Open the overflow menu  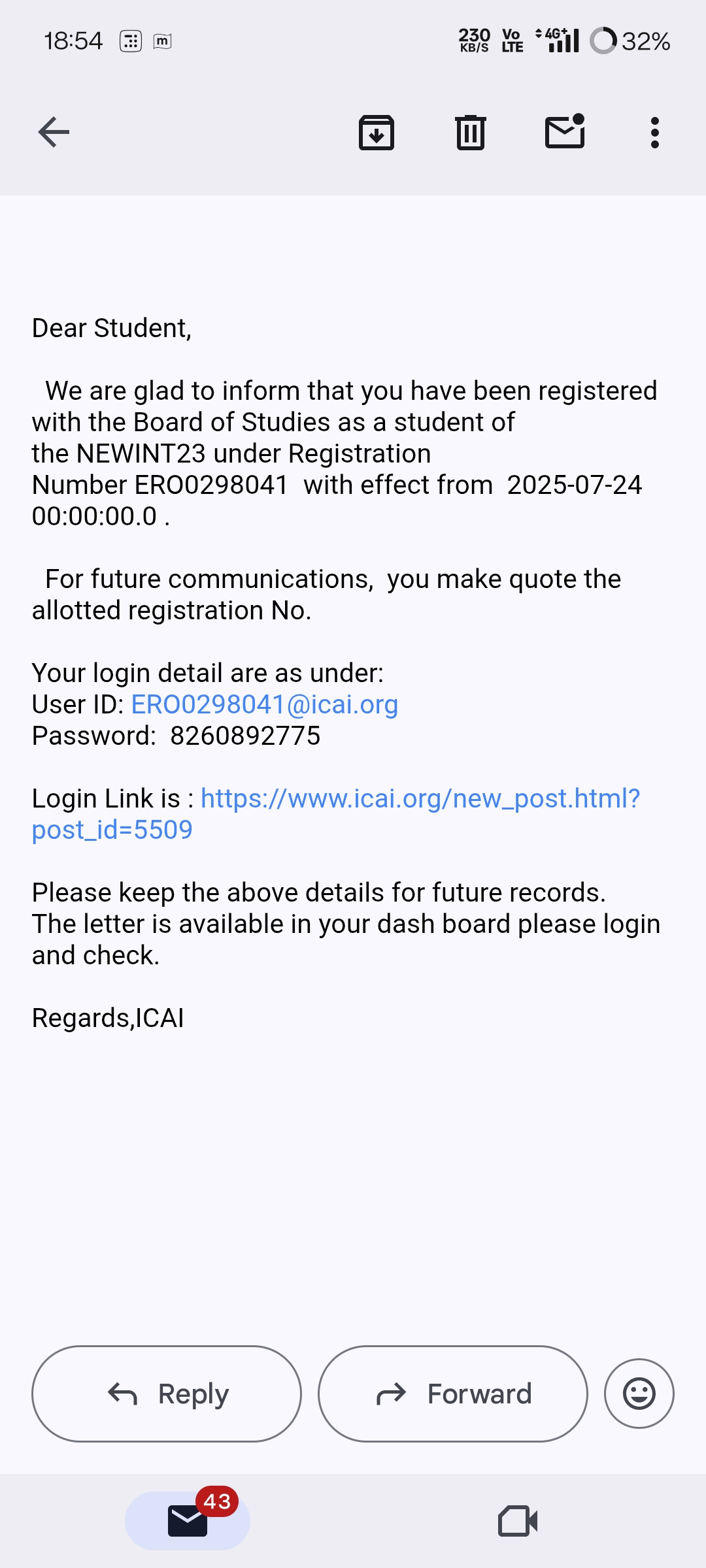tap(654, 133)
